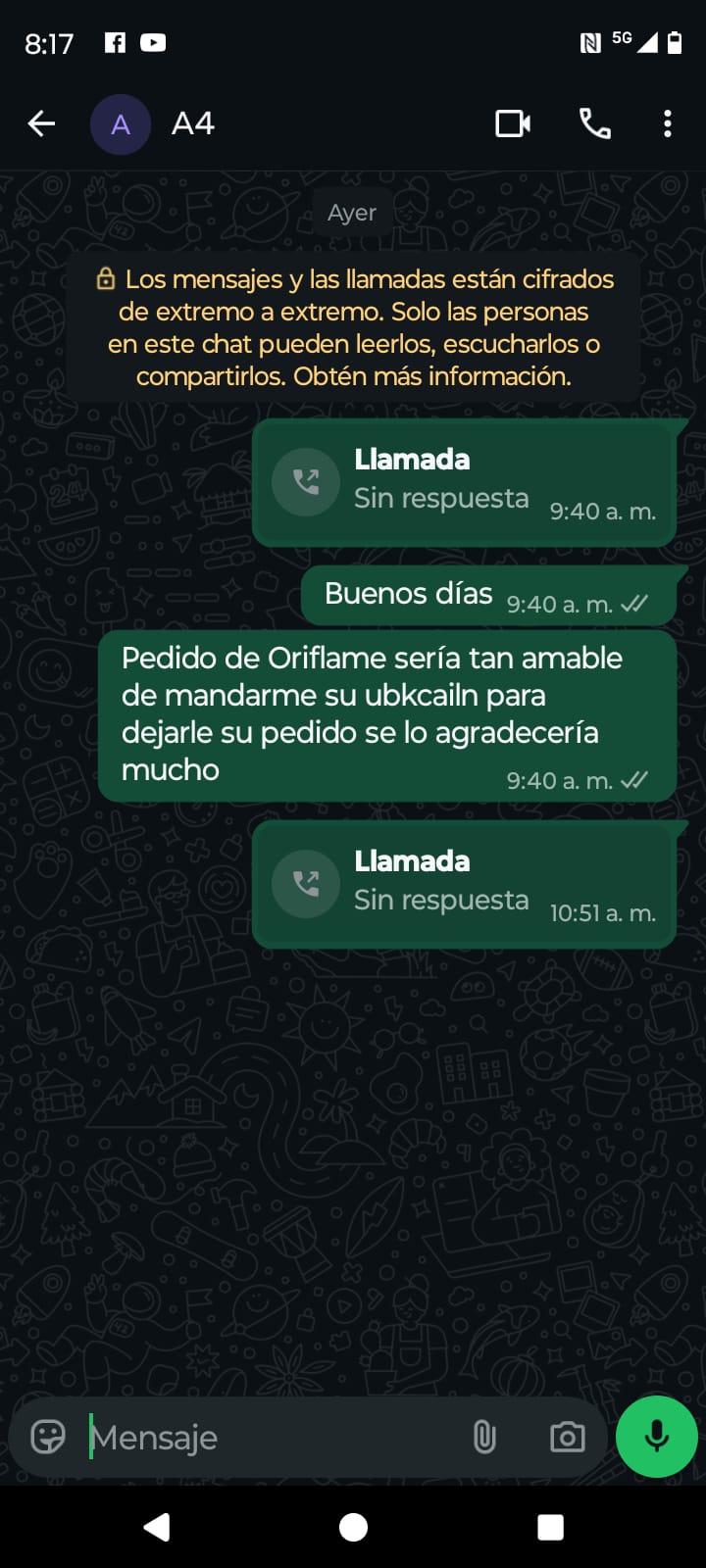
Task: Open the A4 contact profile picture
Action: click(120, 124)
